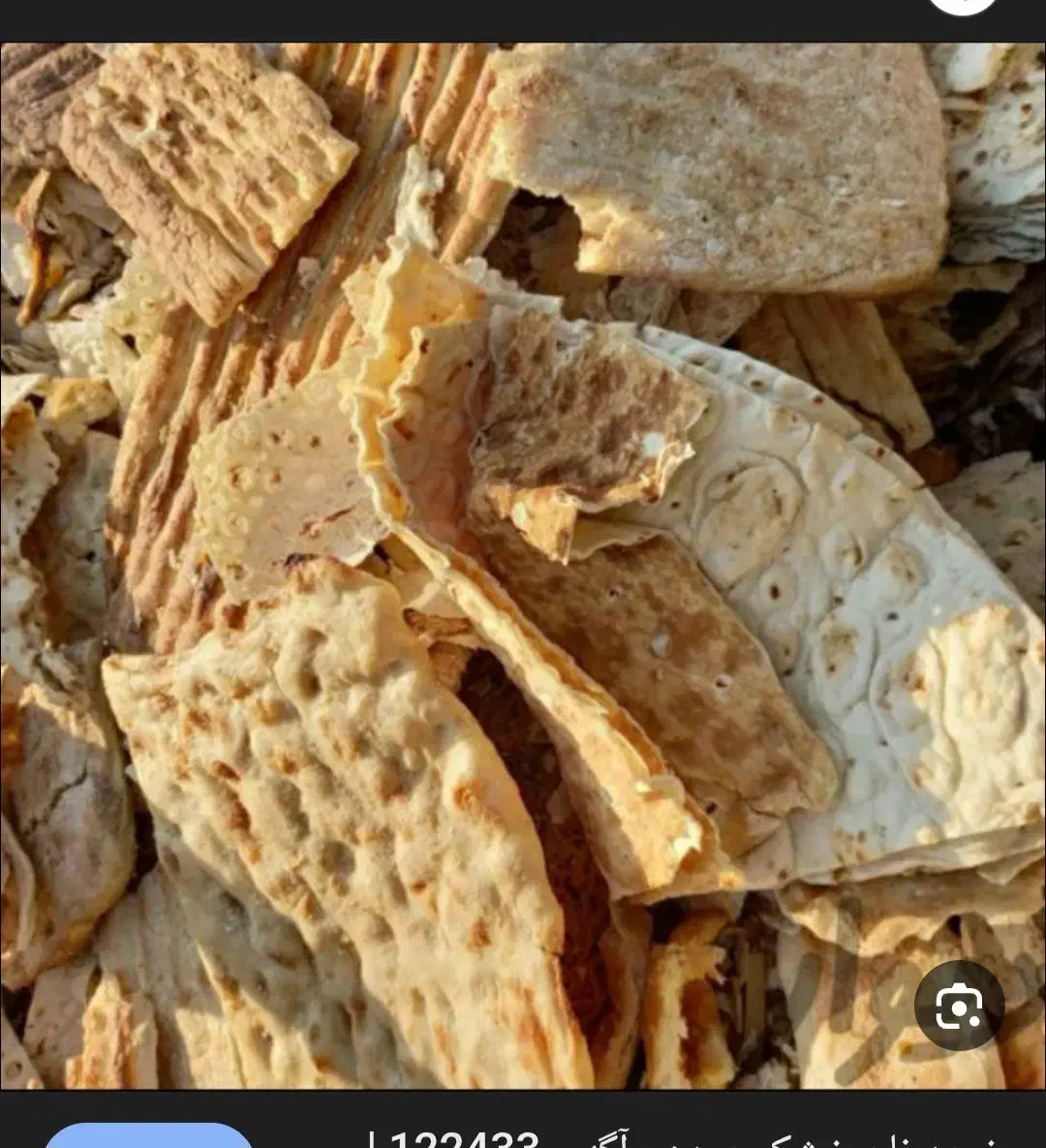1046x1148 pixels.
Task: Open the source page title with 122433
Action: pyautogui.click(x=678, y=1139)
